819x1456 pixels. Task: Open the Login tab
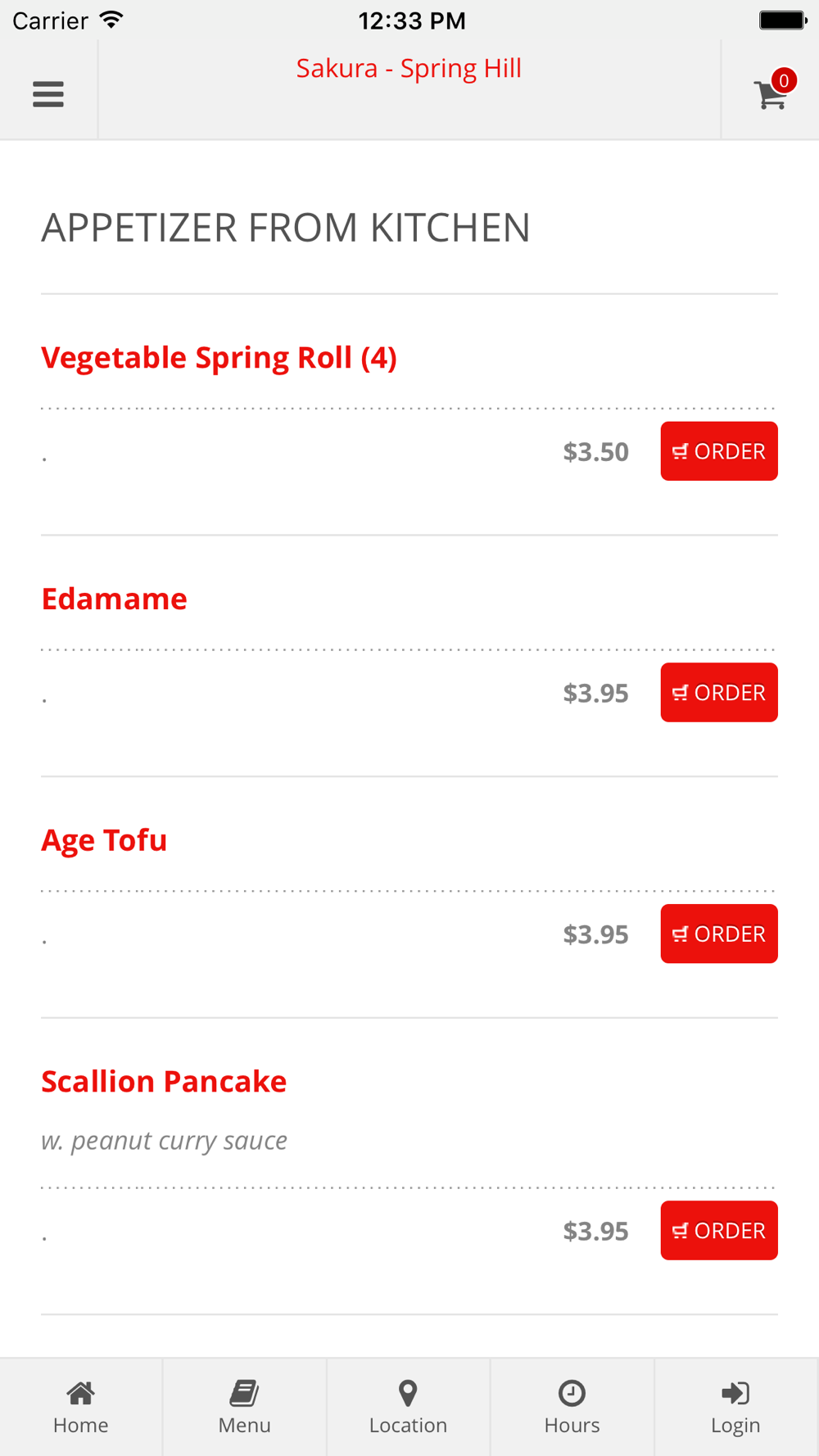(736, 1407)
